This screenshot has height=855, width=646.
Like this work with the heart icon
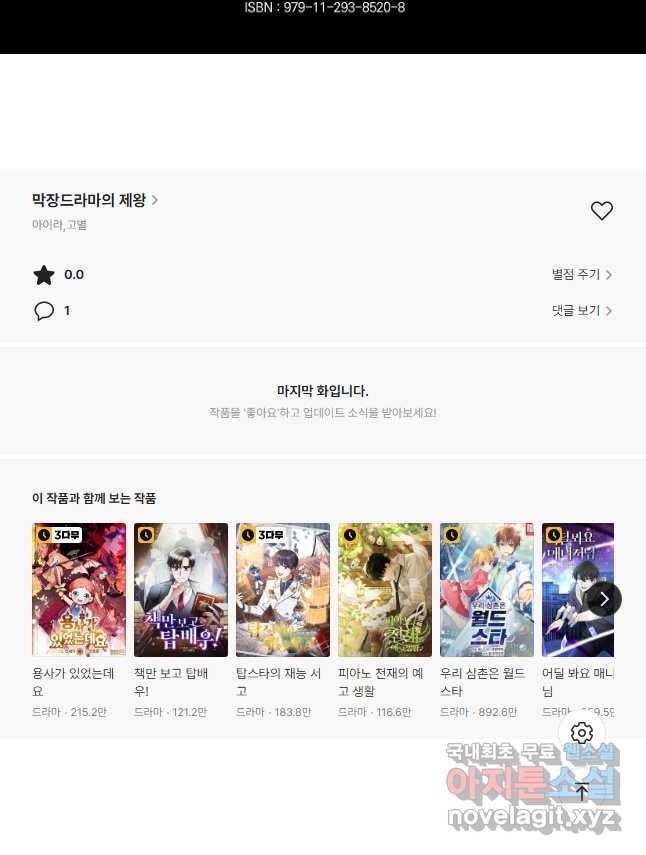click(x=601, y=211)
